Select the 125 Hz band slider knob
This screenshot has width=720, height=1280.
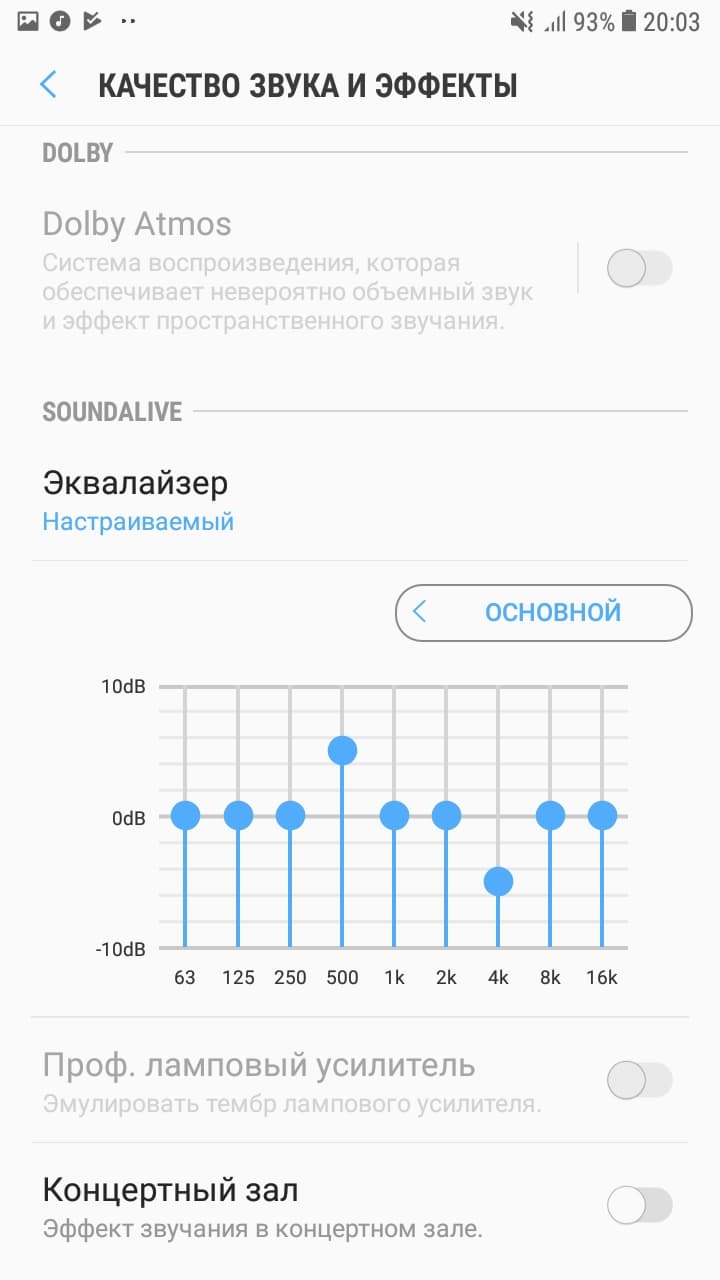tap(238, 816)
